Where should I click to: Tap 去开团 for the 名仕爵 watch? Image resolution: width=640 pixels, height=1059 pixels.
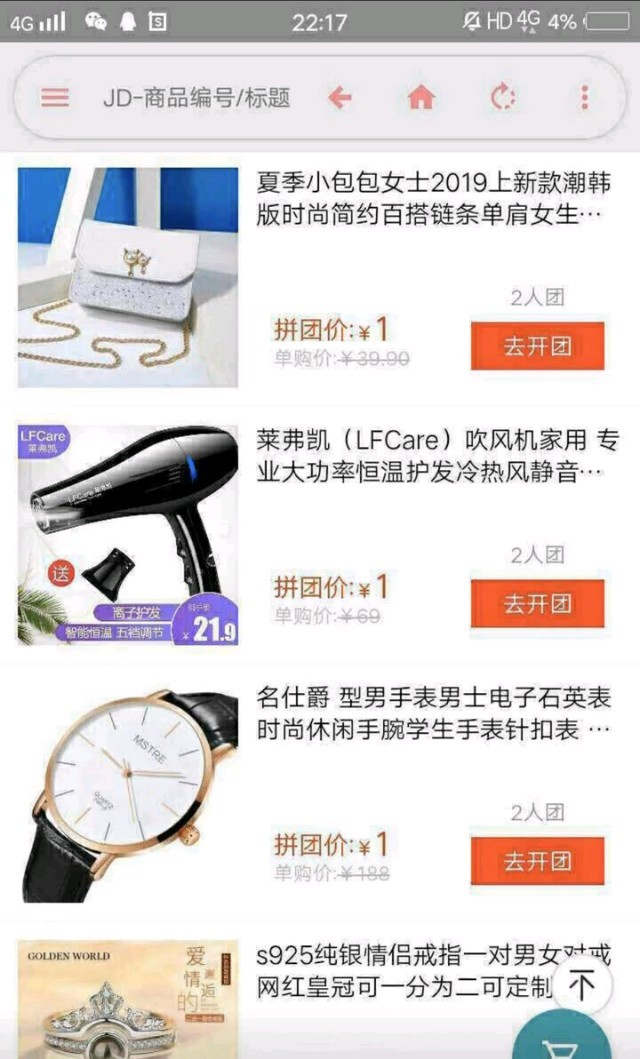point(537,860)
